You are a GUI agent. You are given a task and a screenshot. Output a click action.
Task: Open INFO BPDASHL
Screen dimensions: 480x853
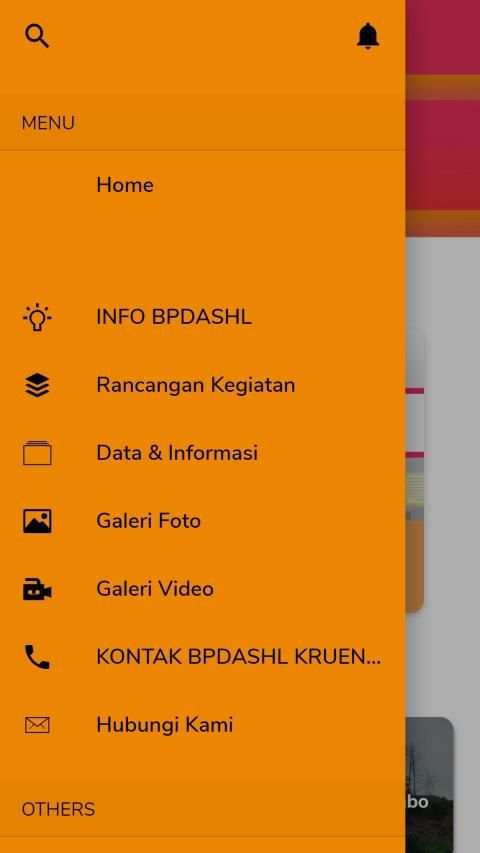[x=202, y=317]
